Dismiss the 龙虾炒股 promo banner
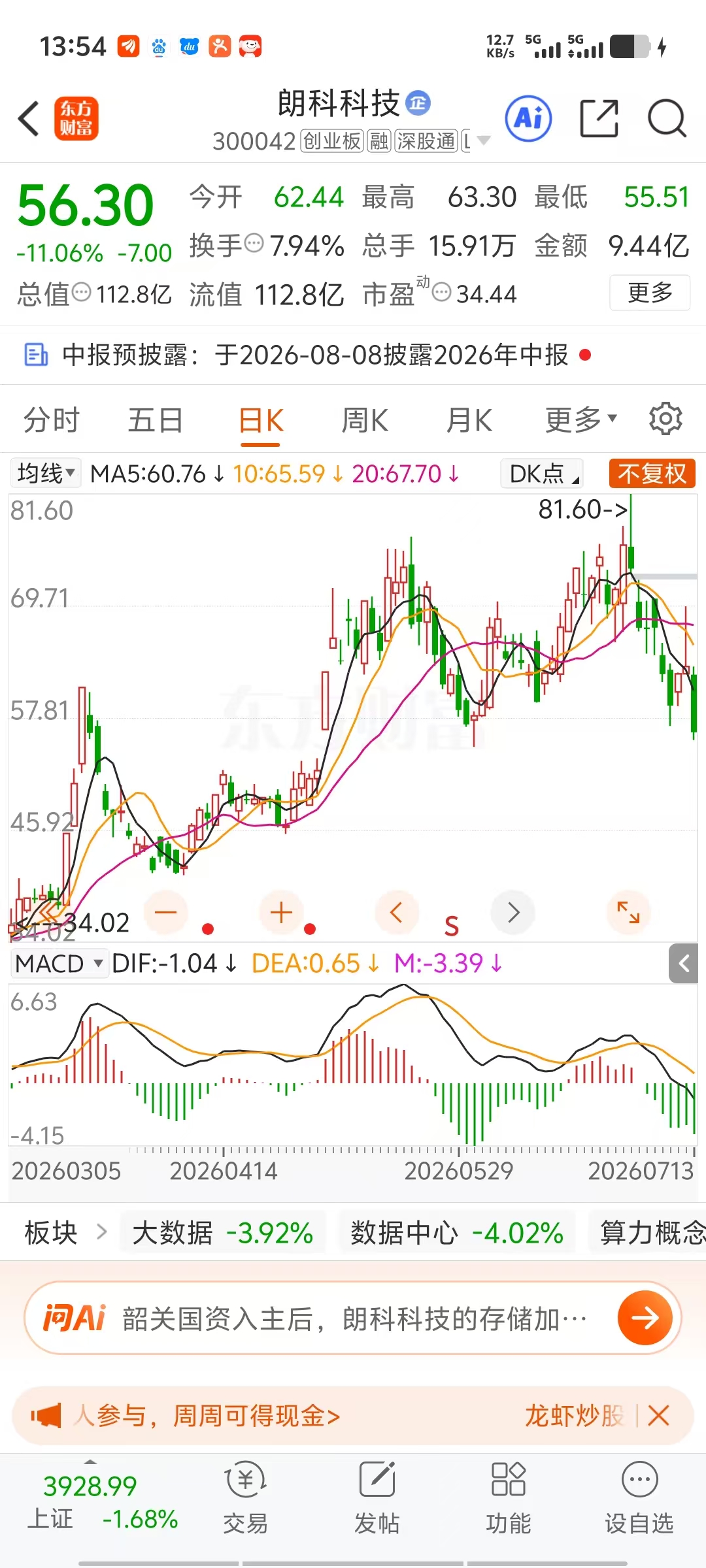This screenshot has width=706, height=1568. 658,1416
